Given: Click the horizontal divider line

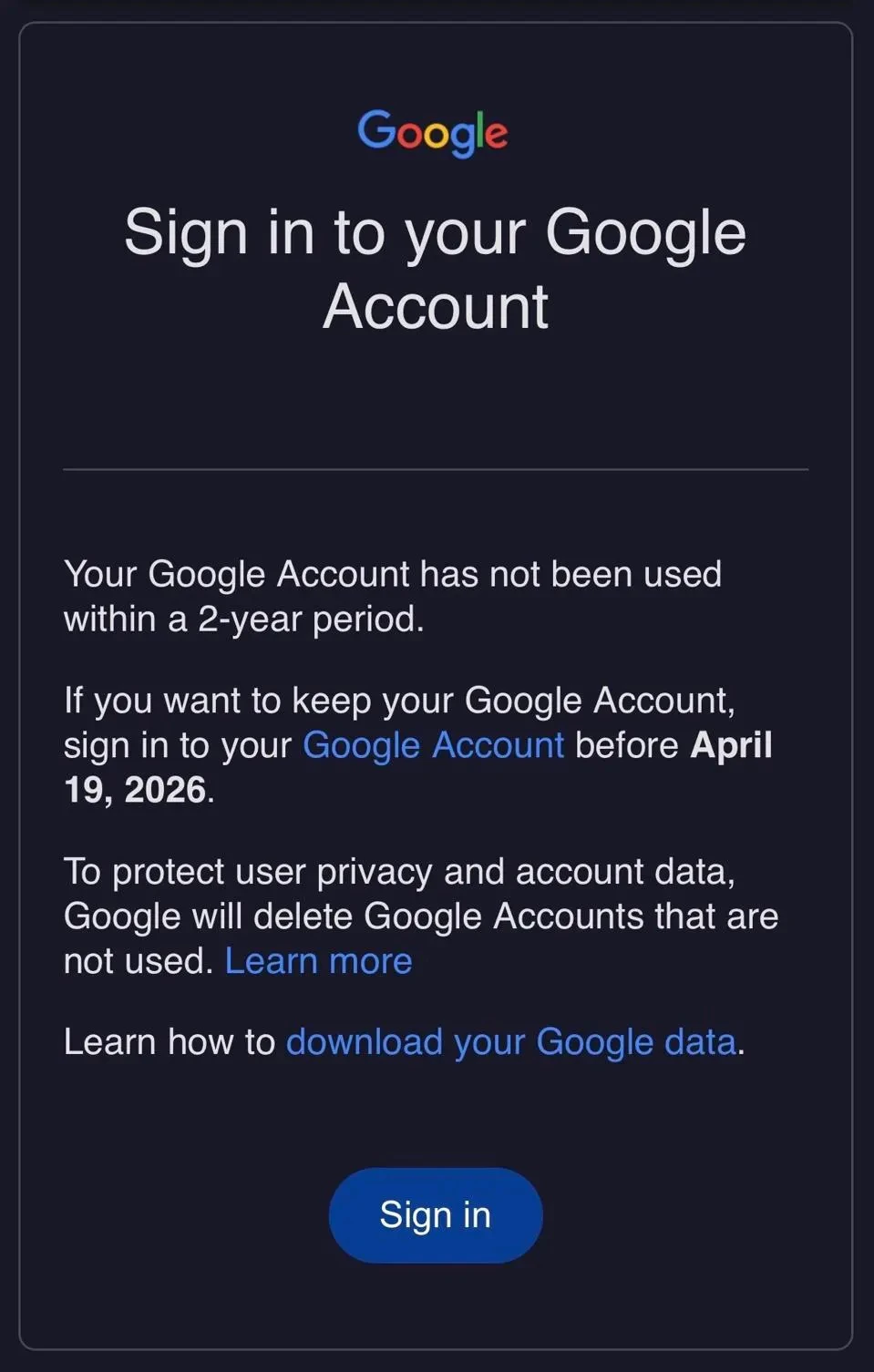Looking at the screenshot, I should coord(436,467).
